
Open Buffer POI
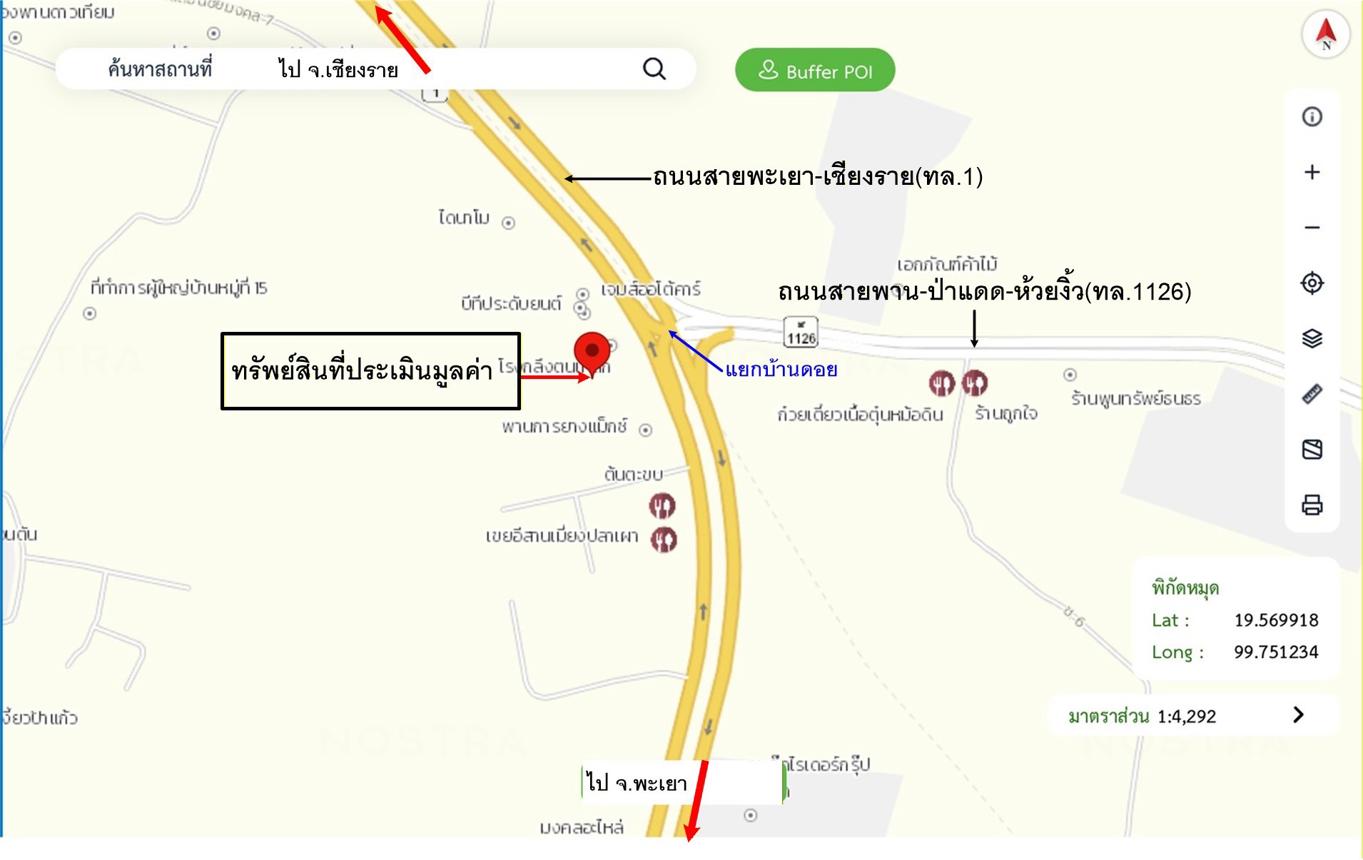tap(815, 71)
